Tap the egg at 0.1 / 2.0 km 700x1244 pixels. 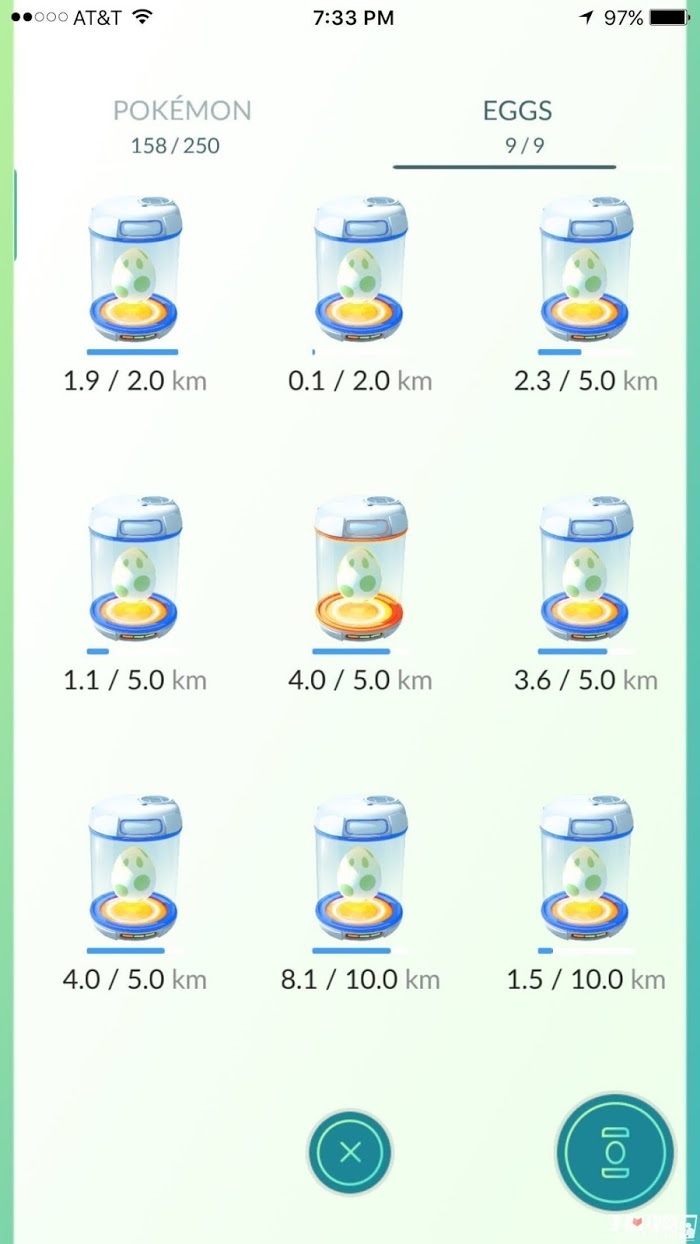[x=360, y=270]
